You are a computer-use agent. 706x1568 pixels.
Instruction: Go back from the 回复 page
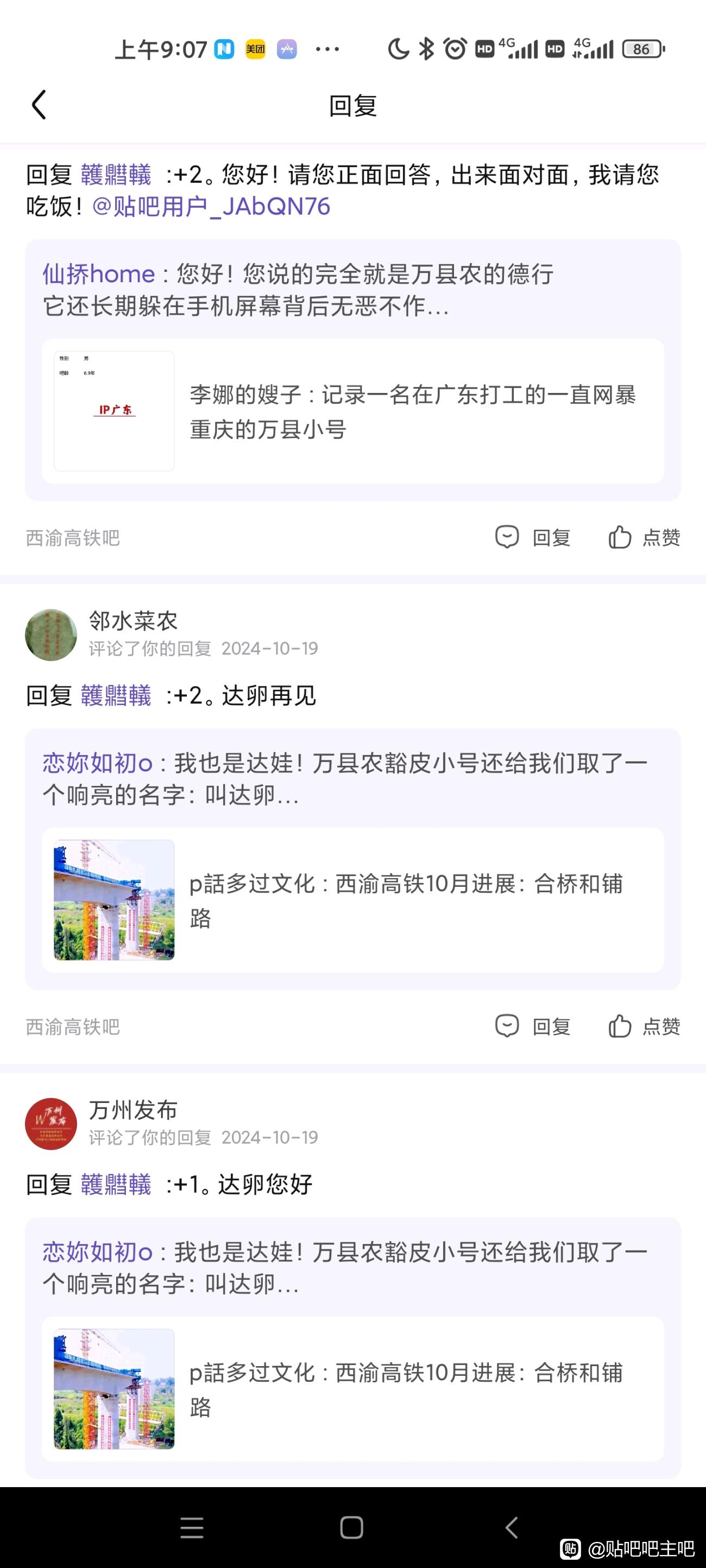(x=39, y=105)
